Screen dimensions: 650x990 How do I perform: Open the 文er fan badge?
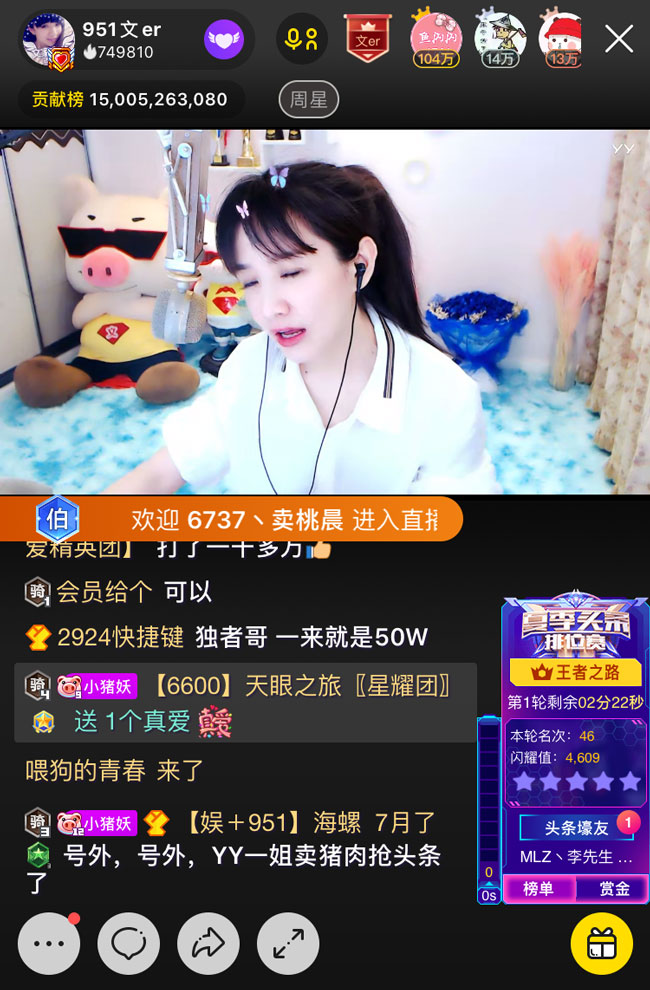point(367,39)
